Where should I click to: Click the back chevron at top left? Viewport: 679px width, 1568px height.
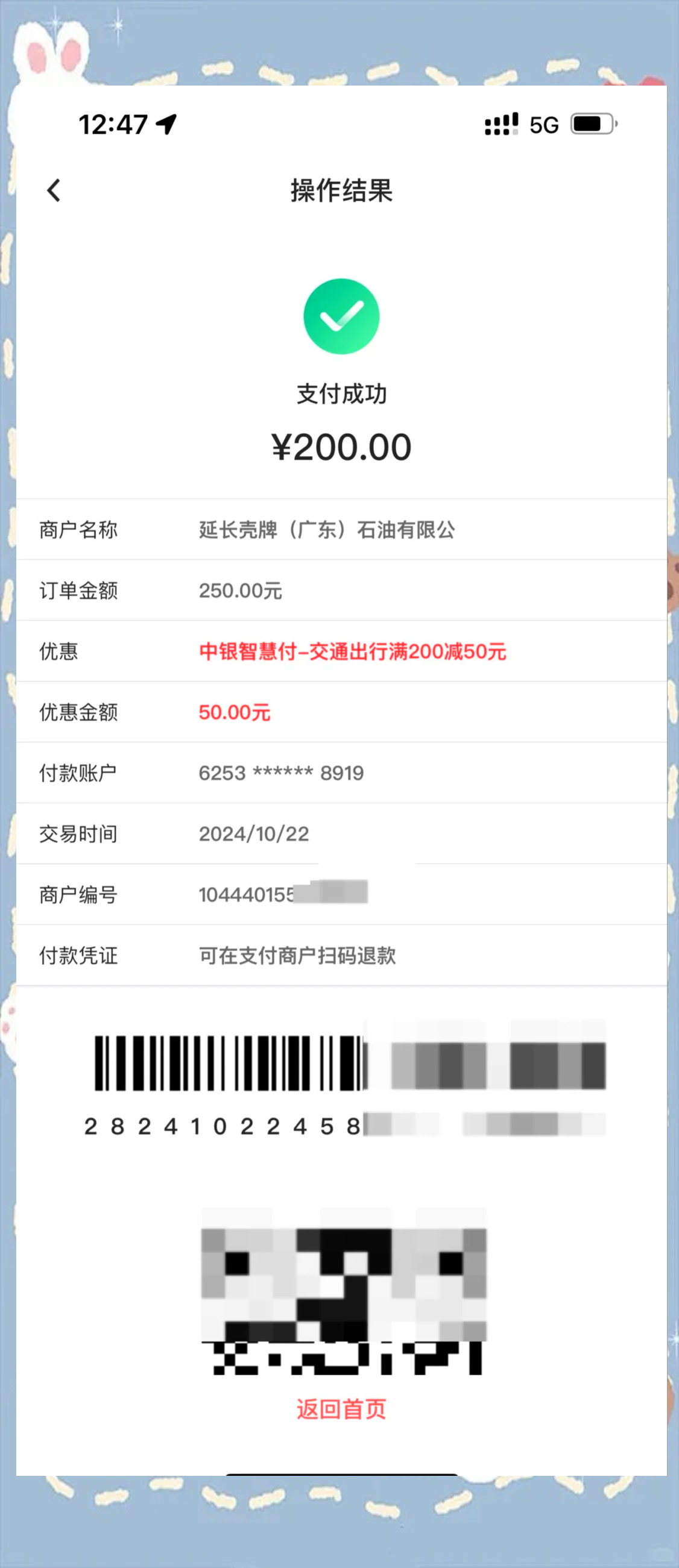coord(54,189)
